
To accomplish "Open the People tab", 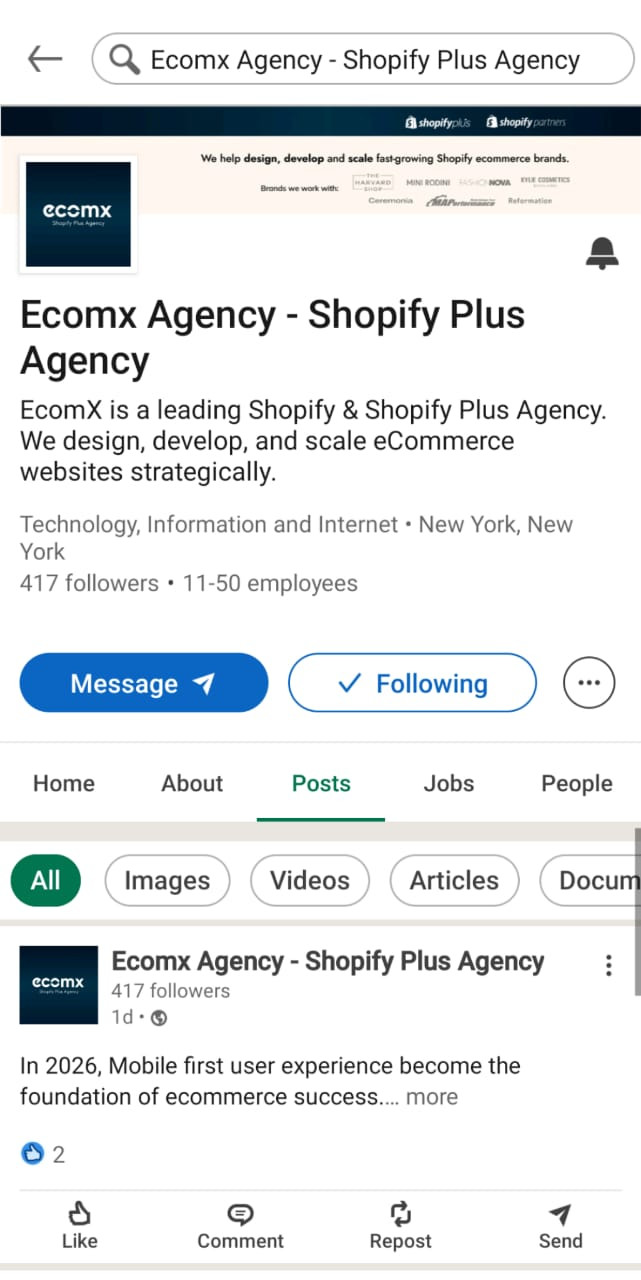I will click(576, 784).
